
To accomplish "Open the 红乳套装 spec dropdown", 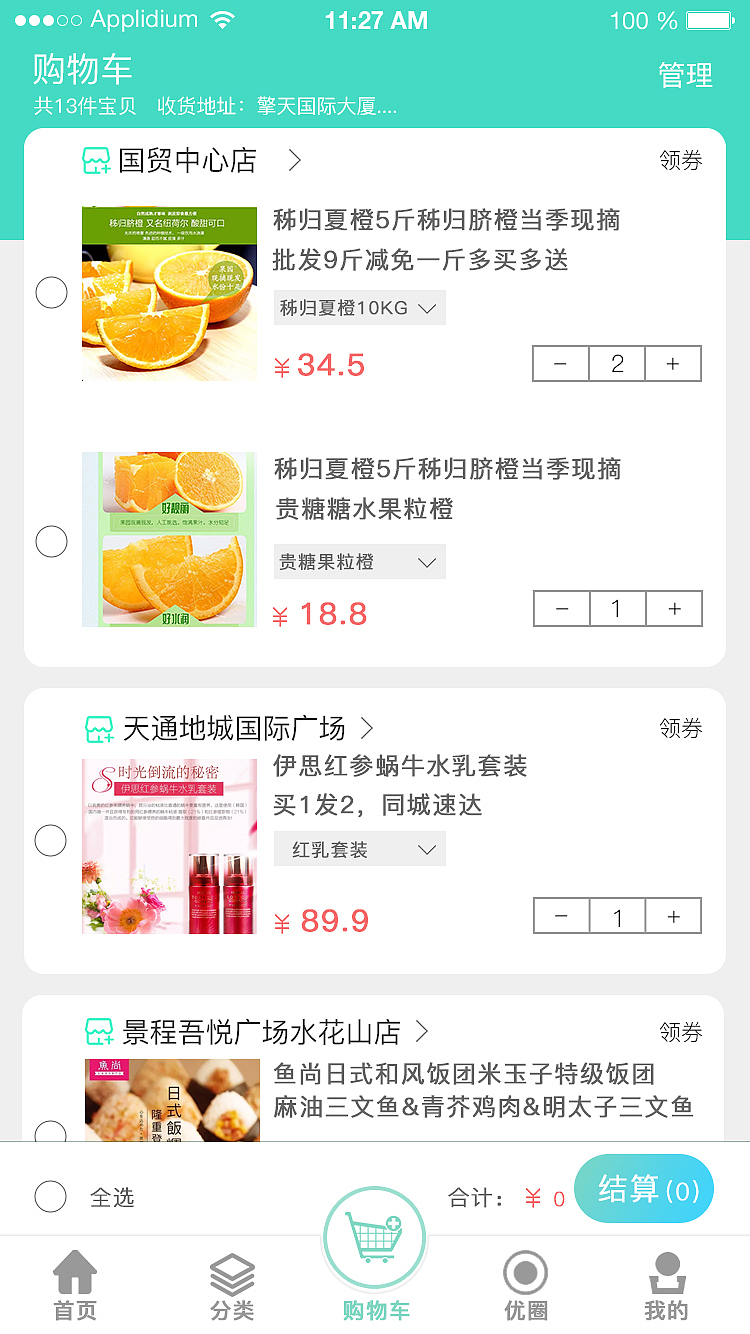I will pyautogui.click(x=360, y=848).
